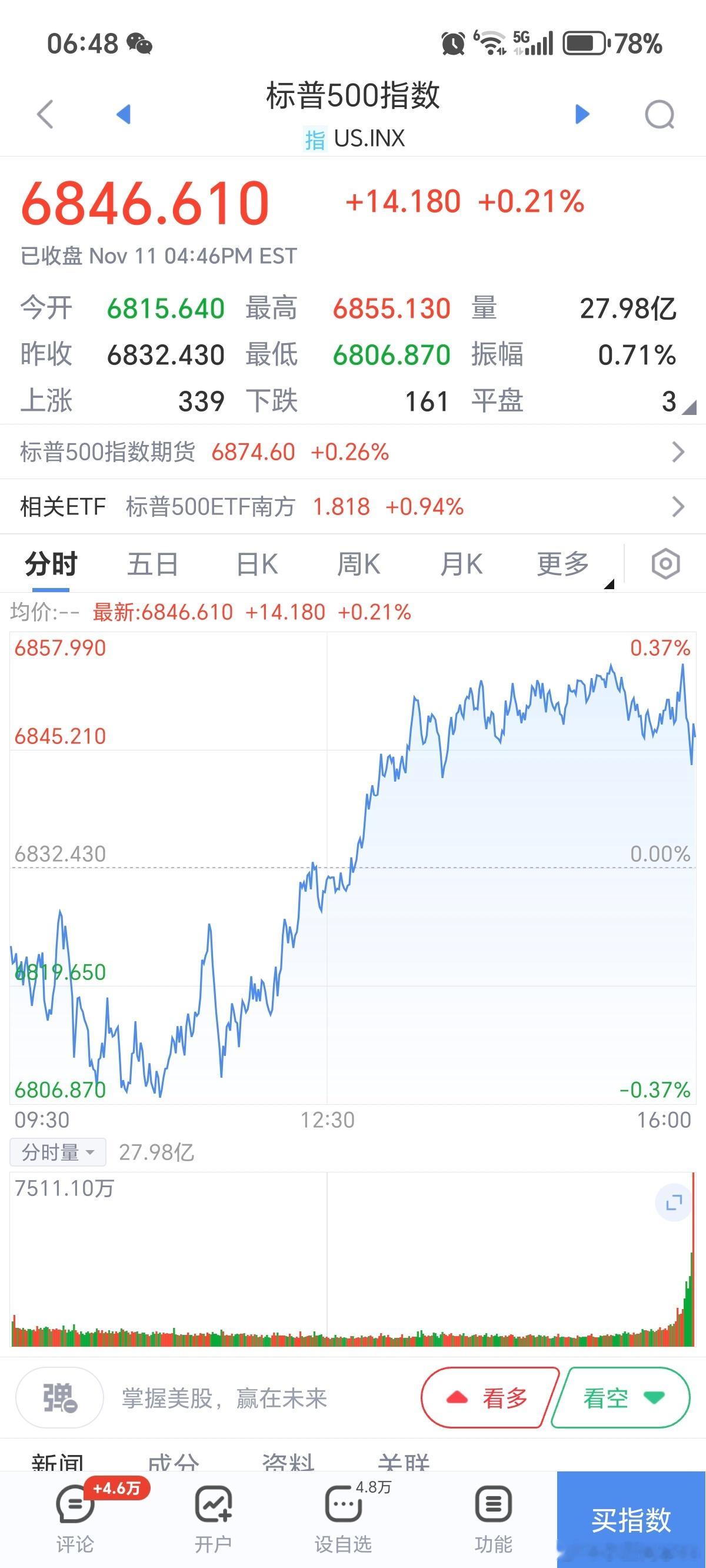Open chart settings via the target icon
The height and width of the screenshot is (1568, 706).
664,564
